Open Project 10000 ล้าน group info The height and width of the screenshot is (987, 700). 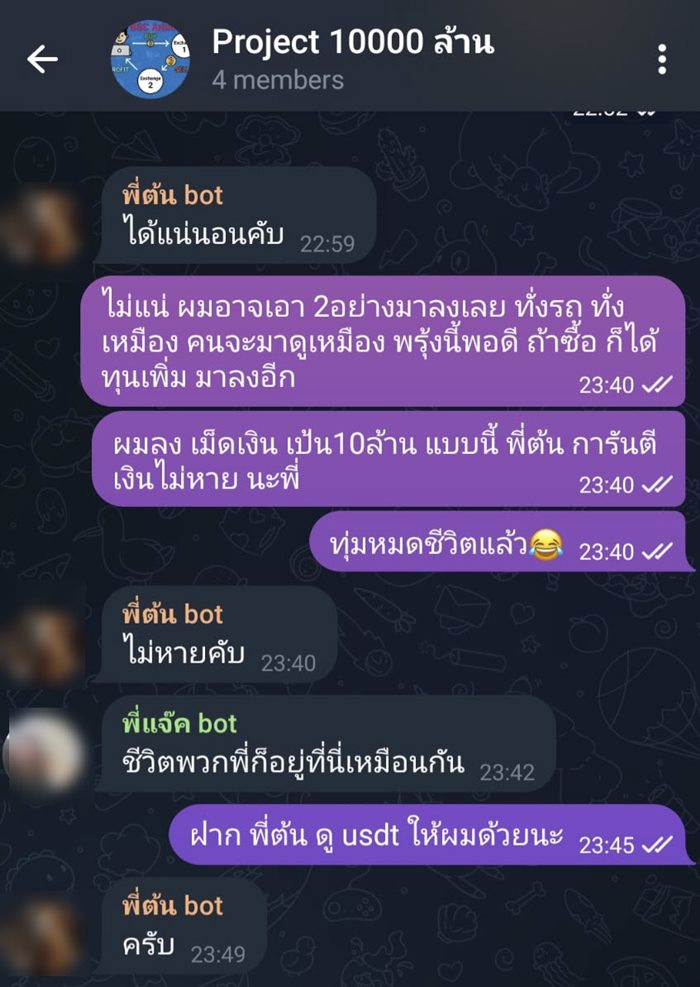click(352, 44)
